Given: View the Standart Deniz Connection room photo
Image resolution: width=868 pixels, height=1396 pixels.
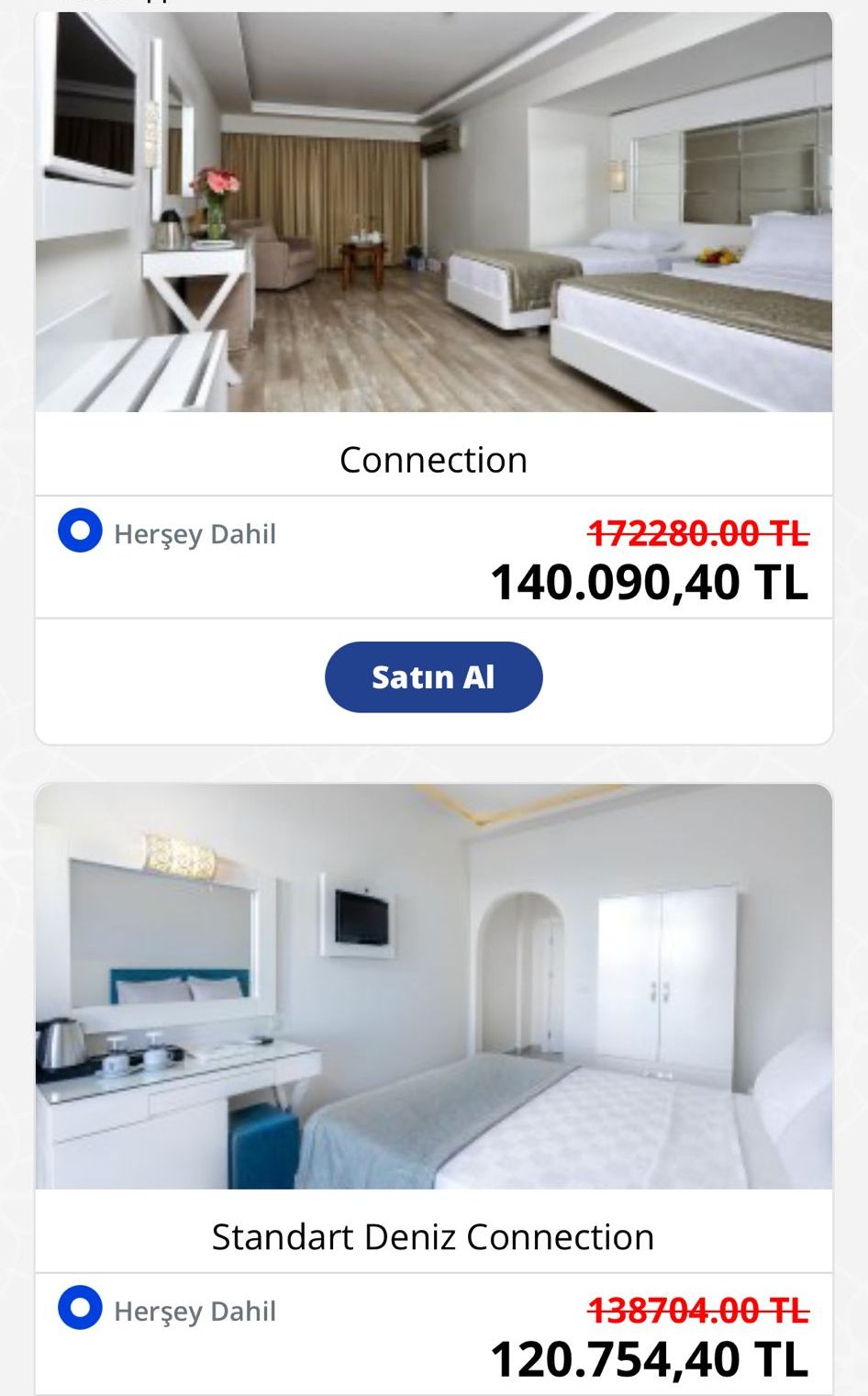Looking at the screenshot, I should click(433, 987).
